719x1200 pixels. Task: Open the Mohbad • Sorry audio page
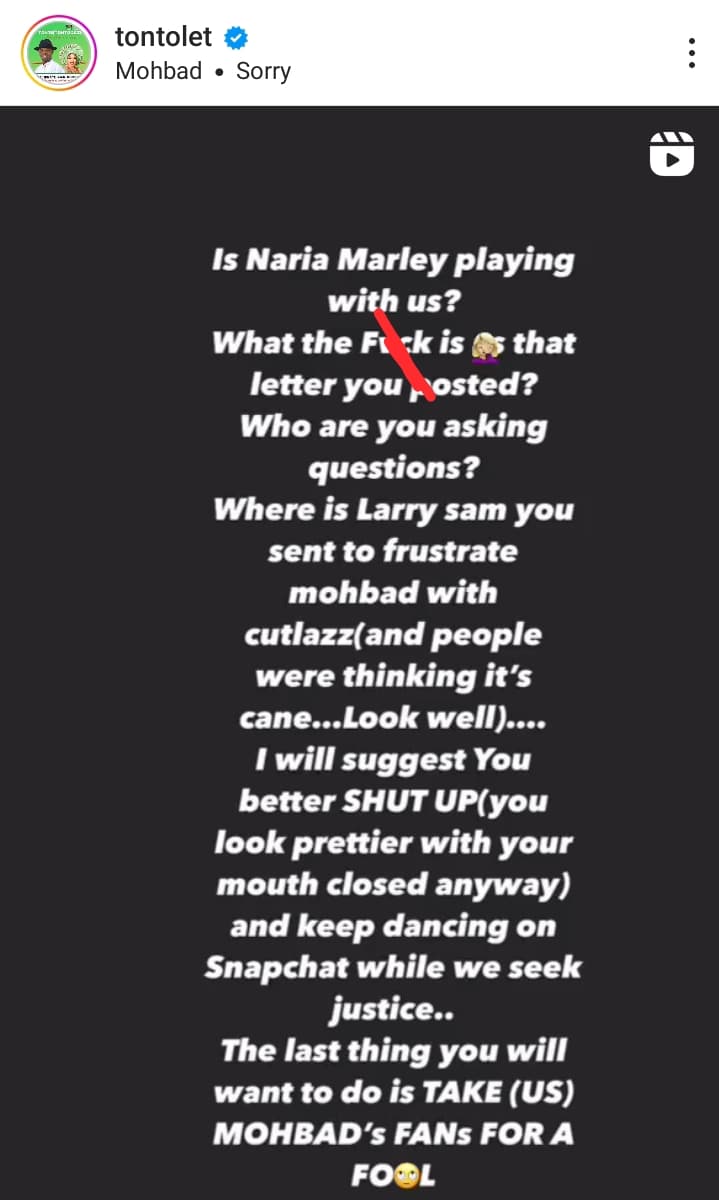[x=203, y=71]
